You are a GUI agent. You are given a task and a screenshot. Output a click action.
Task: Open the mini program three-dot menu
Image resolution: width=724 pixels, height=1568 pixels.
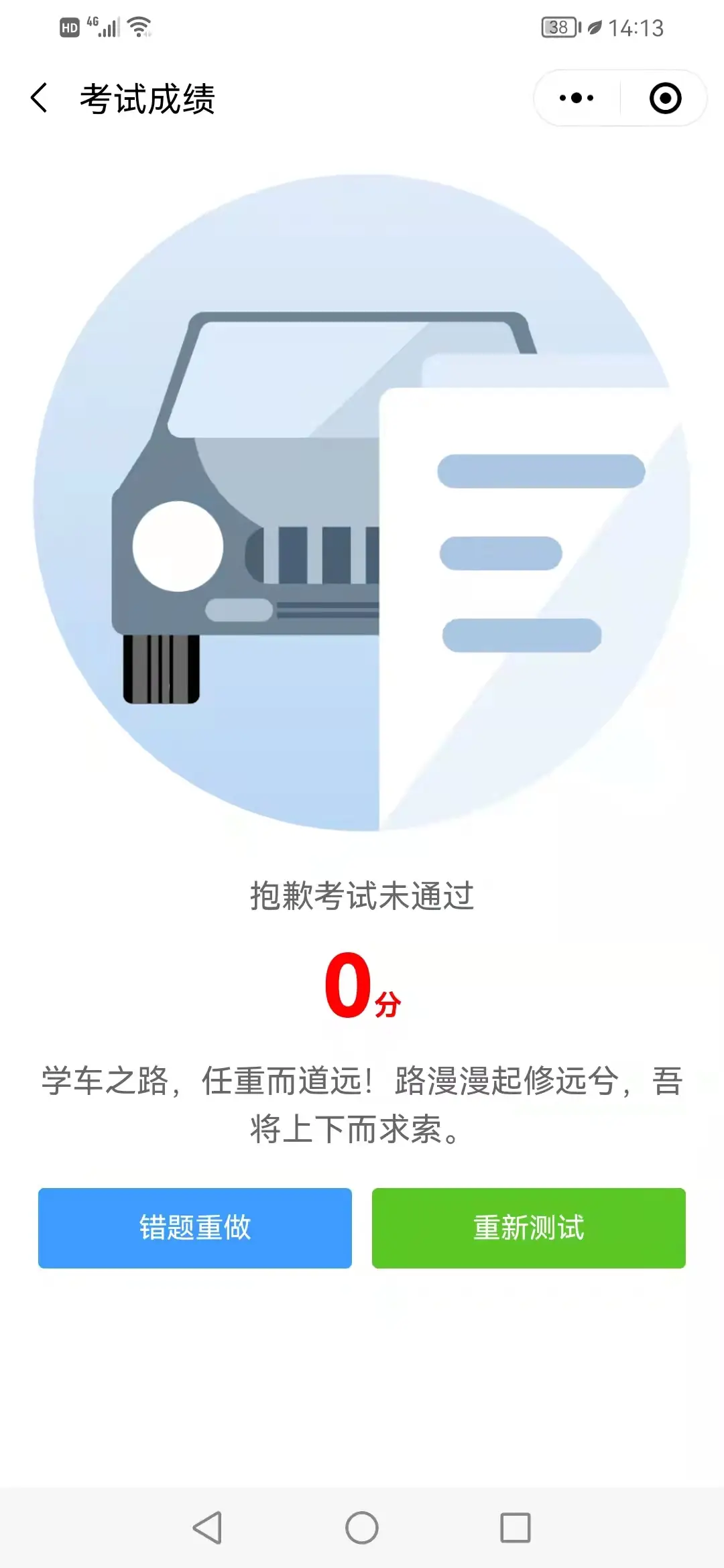[x=577, y=98]
